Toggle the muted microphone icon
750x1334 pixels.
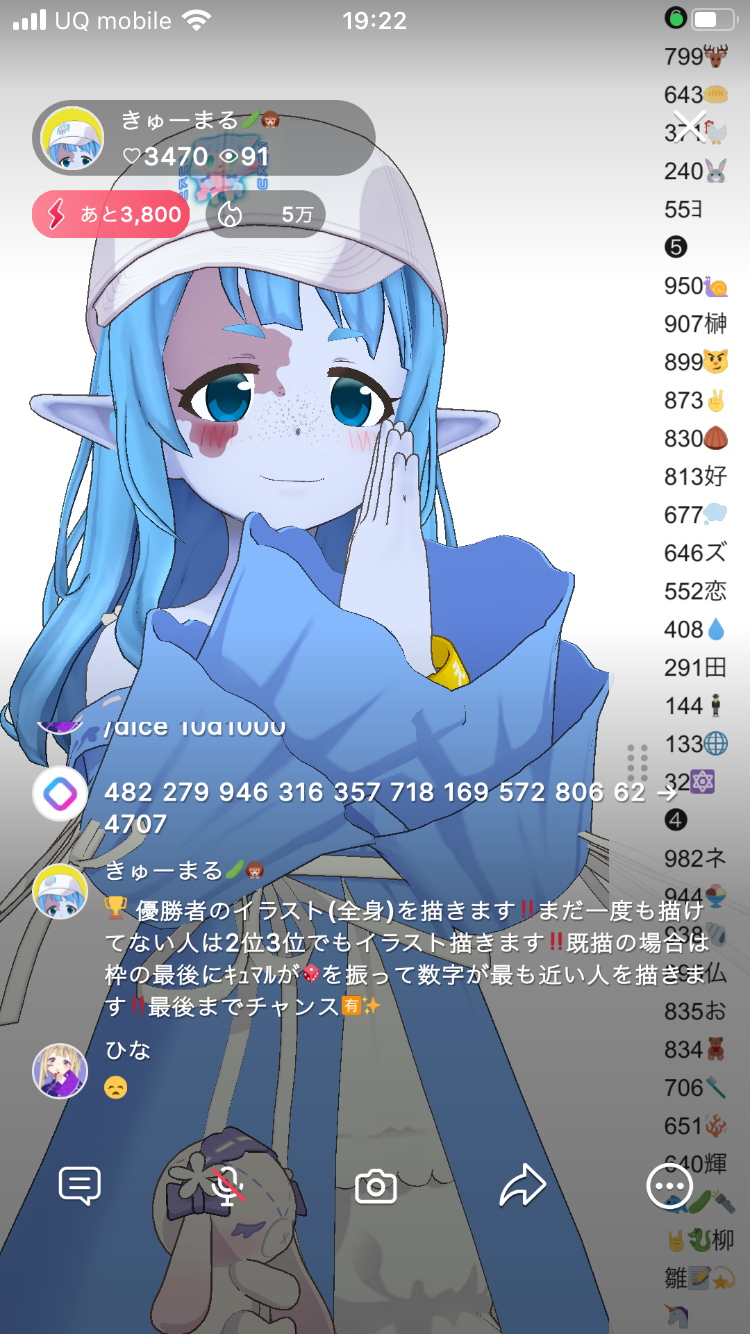click(229, 1186)
